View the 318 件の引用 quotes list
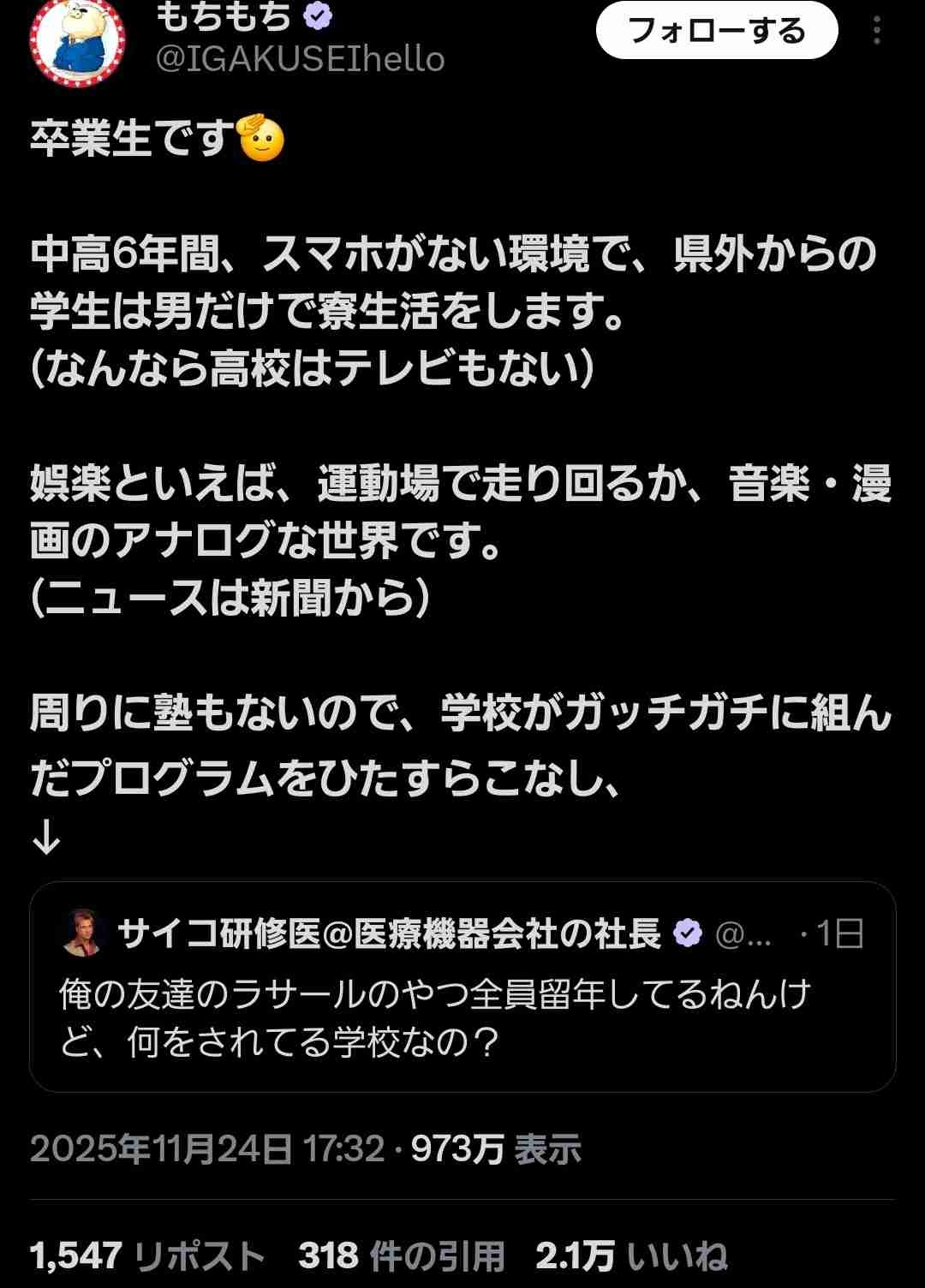 click(x=401, y=1256)
